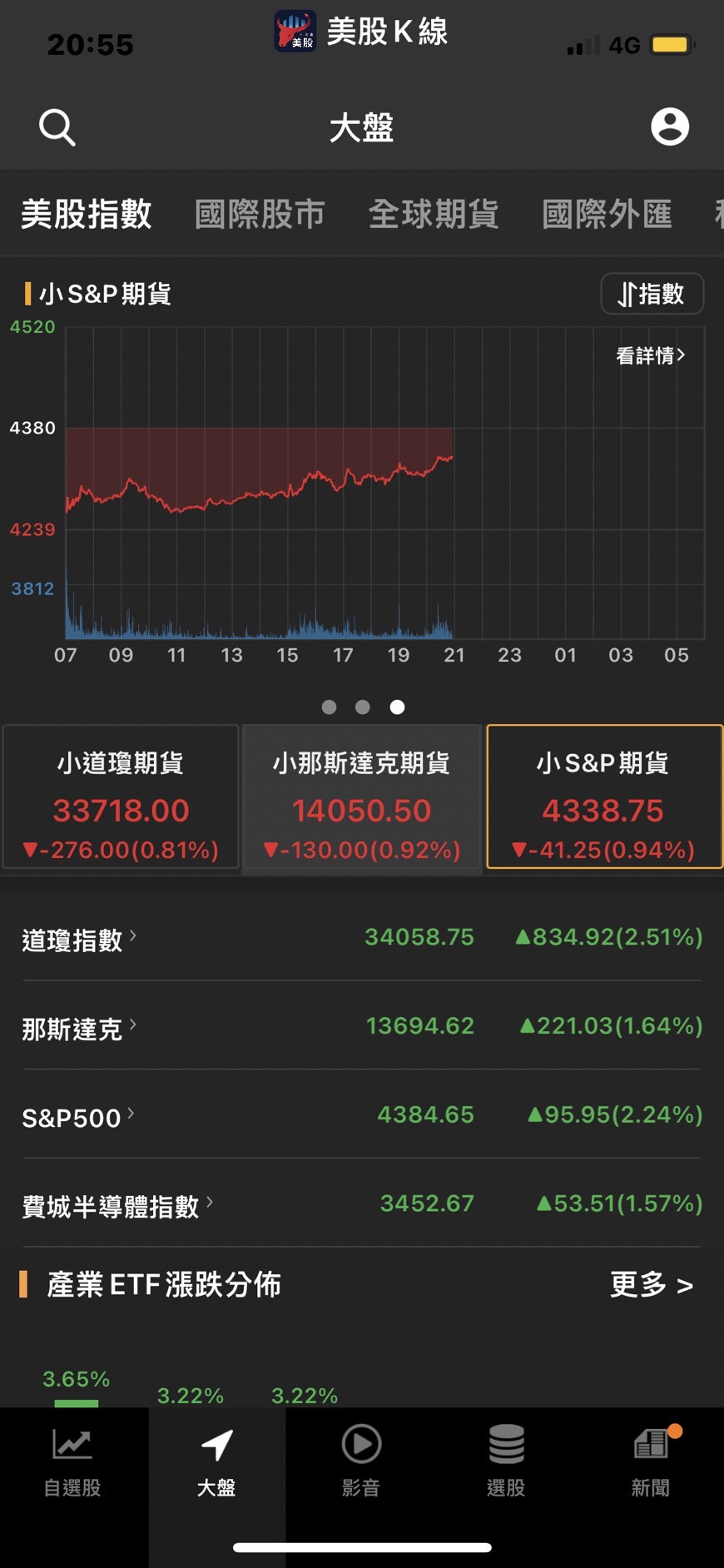Switch chart to 小道瓊期貨 card

click(120, 796)
